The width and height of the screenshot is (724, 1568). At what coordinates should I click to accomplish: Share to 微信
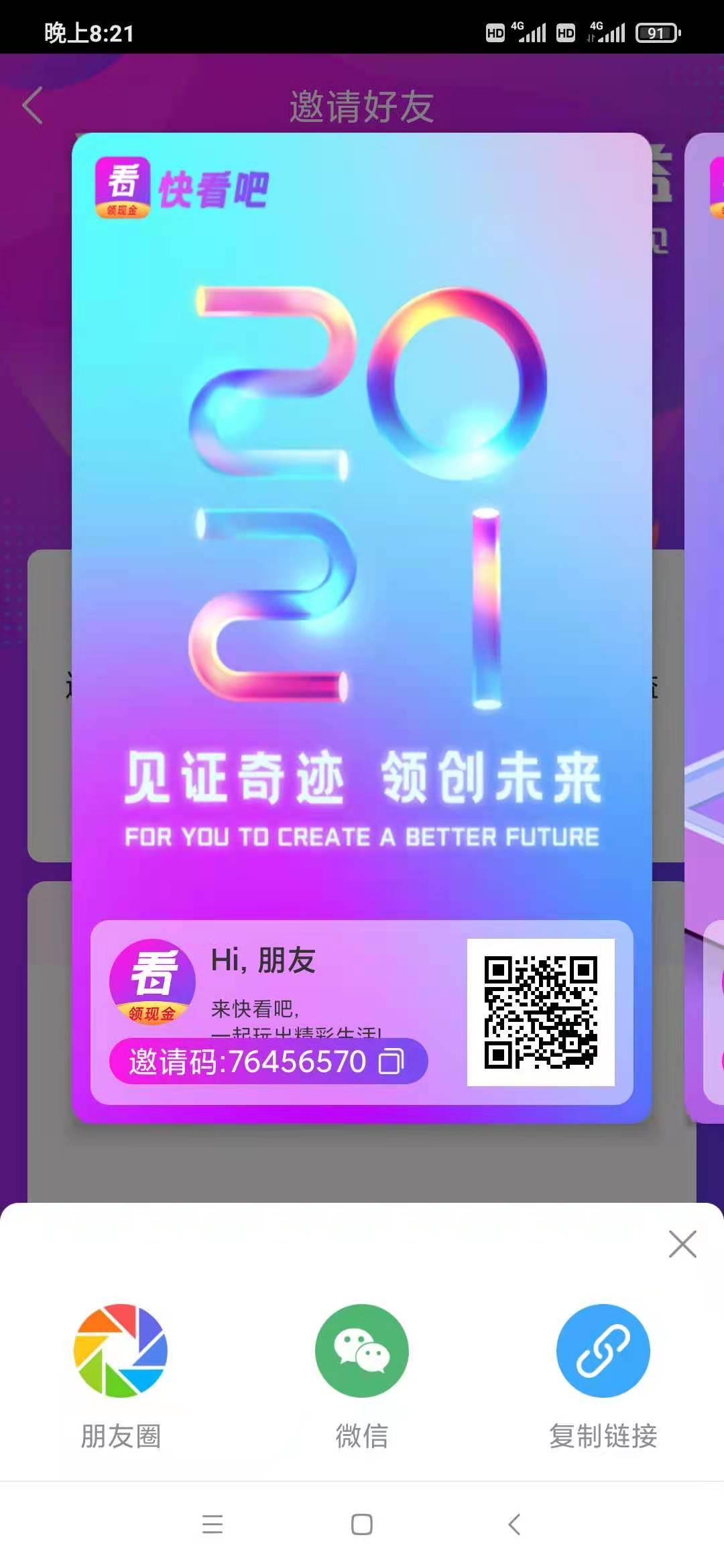(362, 1351)
